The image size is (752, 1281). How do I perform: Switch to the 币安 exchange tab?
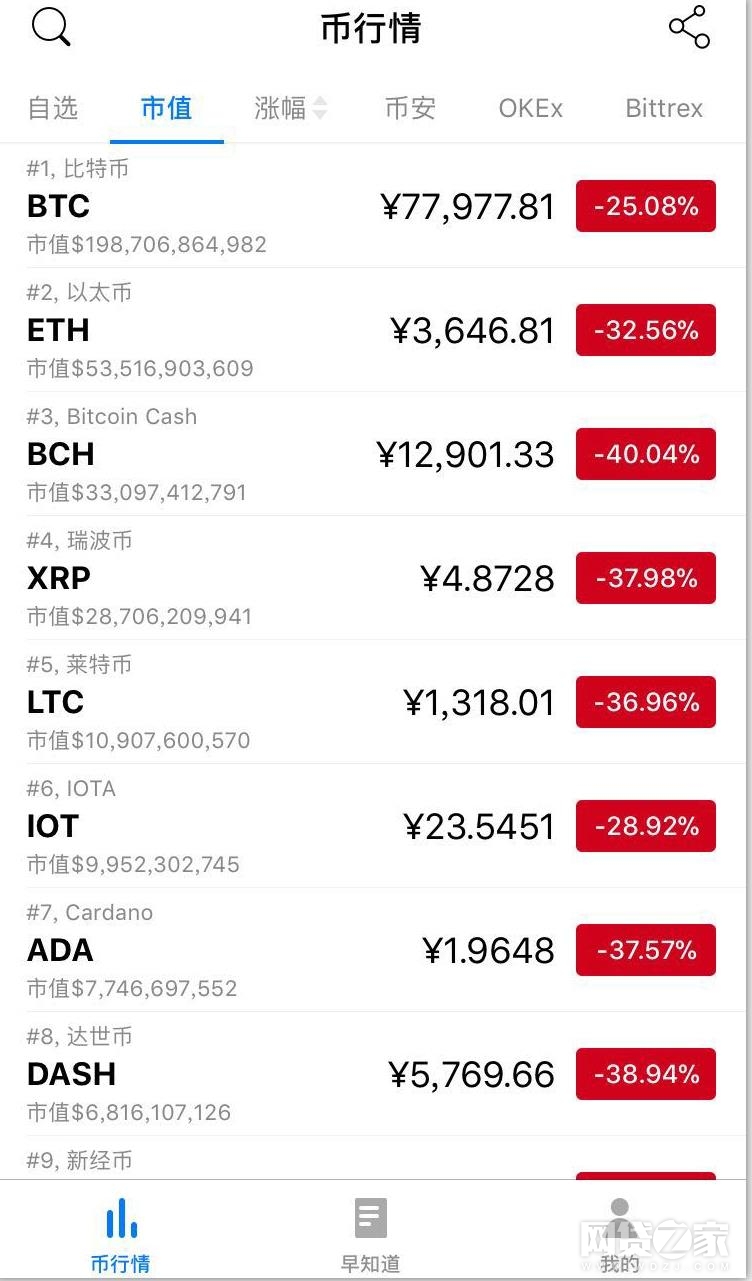point(408,108)
